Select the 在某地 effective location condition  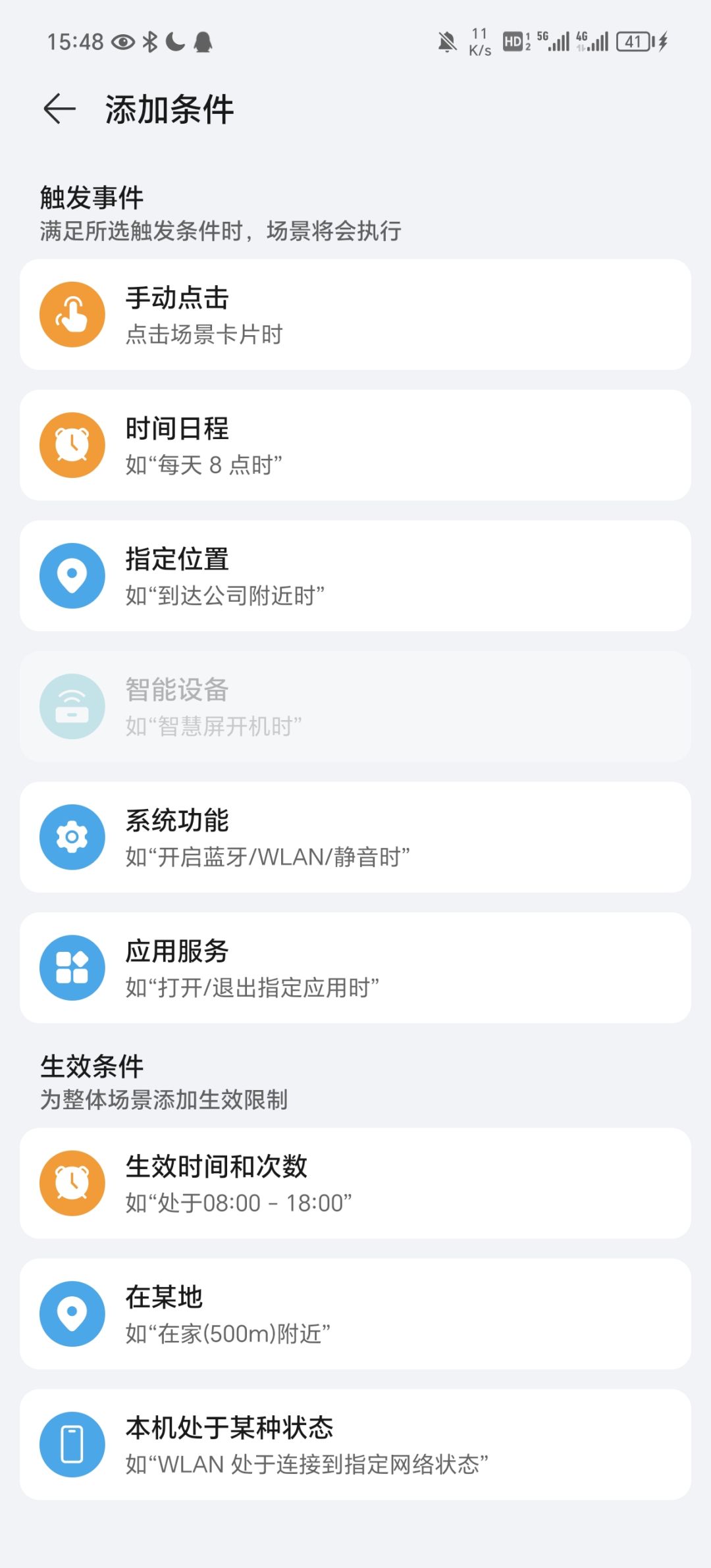click(x=355, y=1313)
